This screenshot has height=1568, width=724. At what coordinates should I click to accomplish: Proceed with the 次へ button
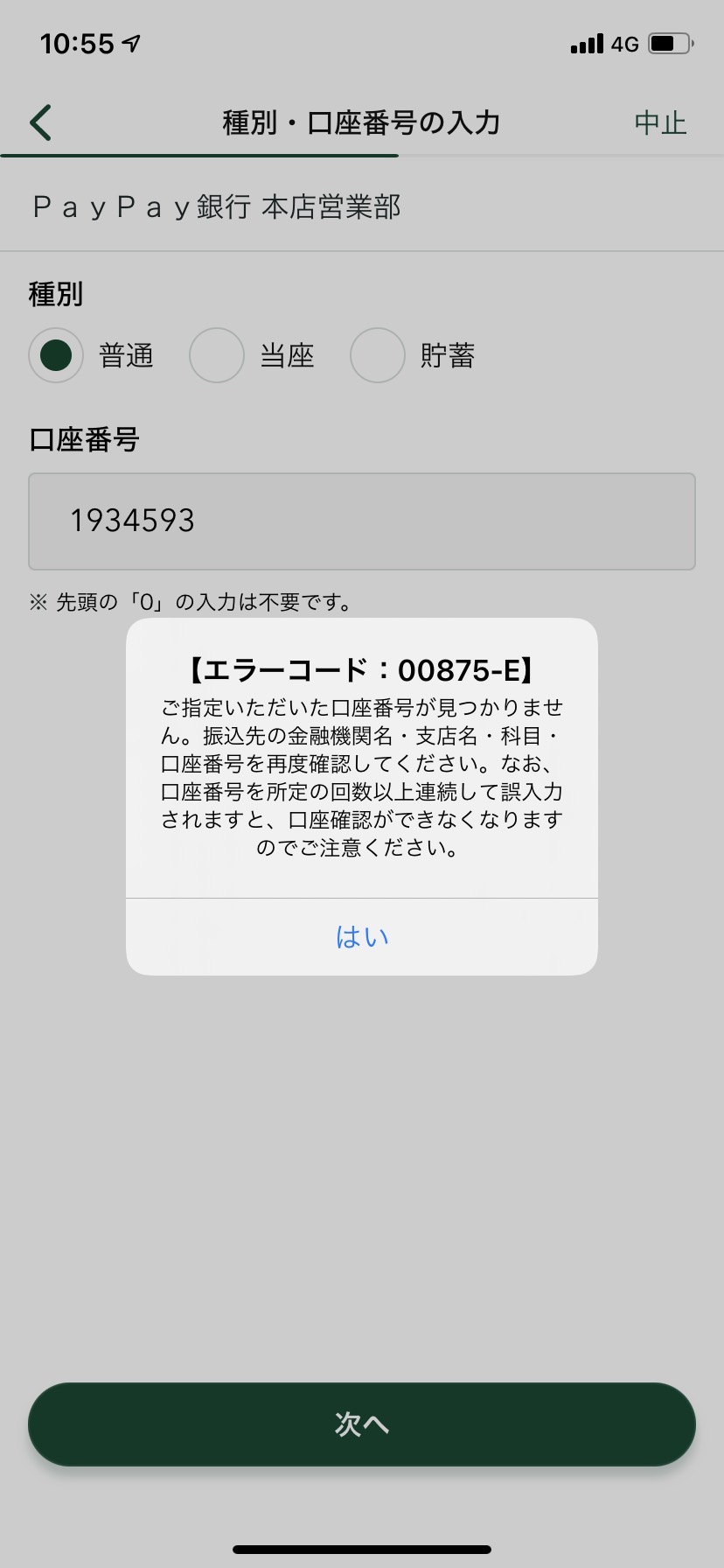362,1424
